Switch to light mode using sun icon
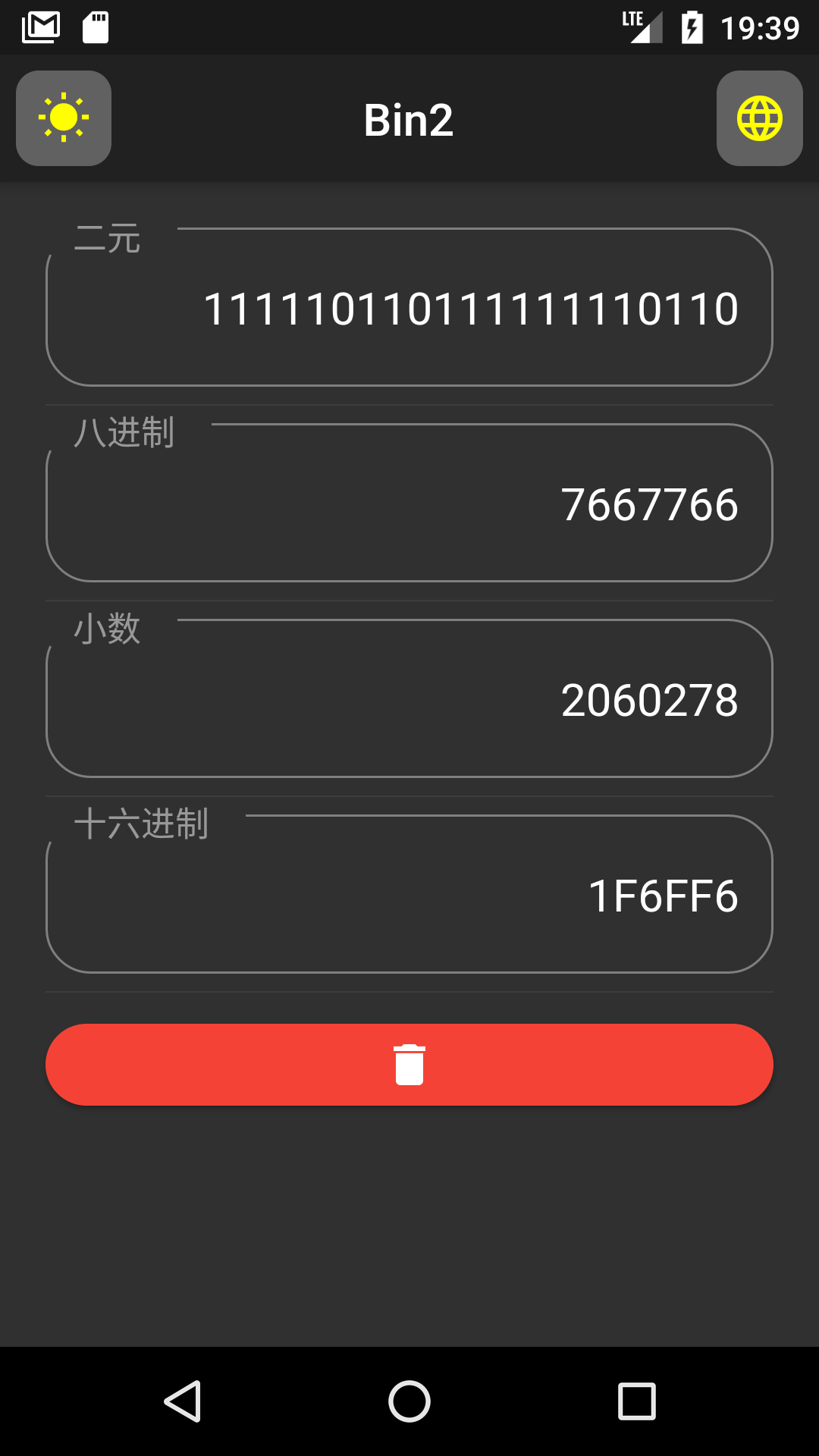 (64, 118)
